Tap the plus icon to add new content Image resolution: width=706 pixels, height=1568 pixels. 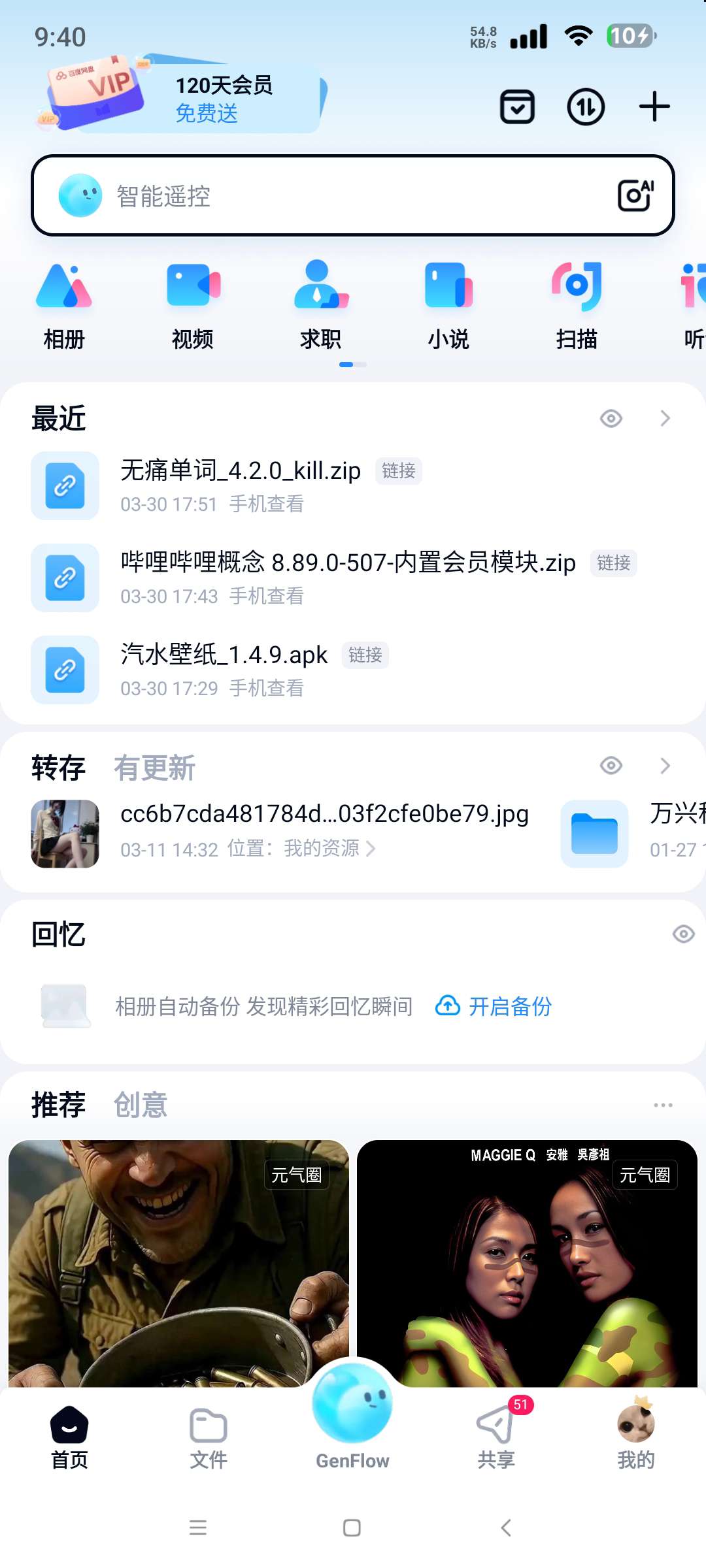pos(653,106)
